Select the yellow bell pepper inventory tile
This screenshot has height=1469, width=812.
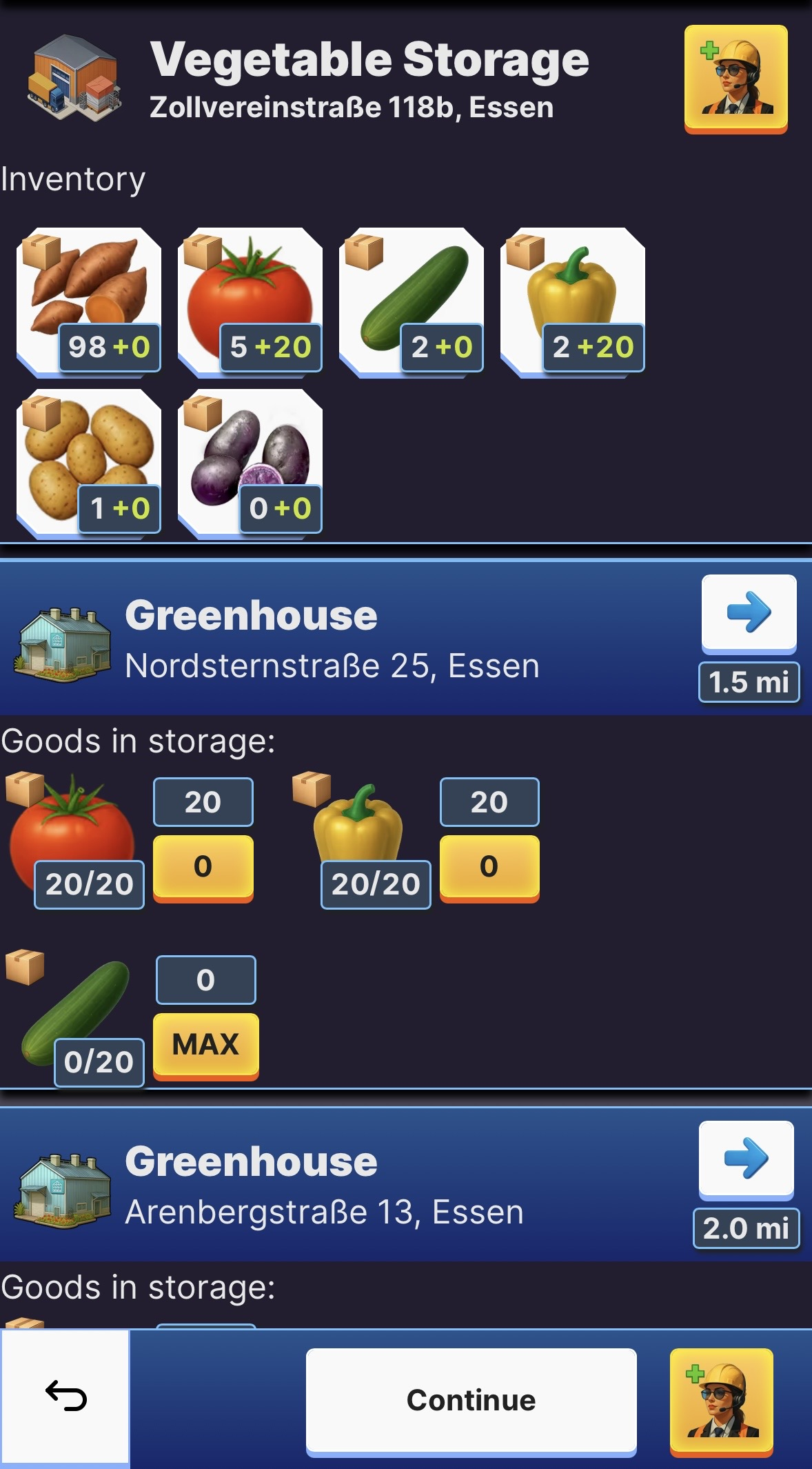tap(573, 301)
